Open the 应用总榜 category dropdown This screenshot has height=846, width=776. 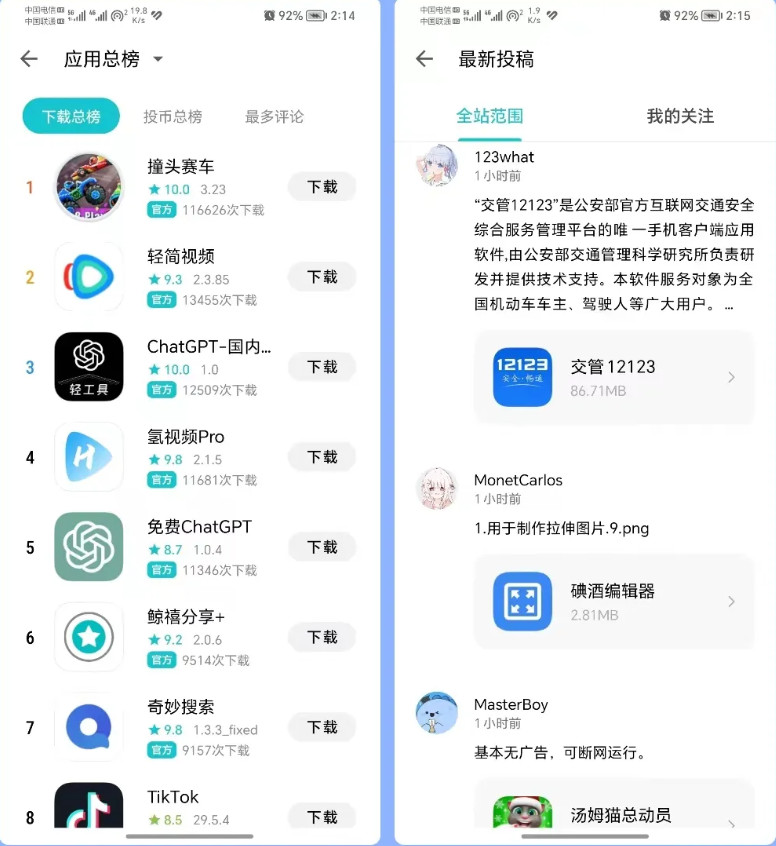click(113, 58)
